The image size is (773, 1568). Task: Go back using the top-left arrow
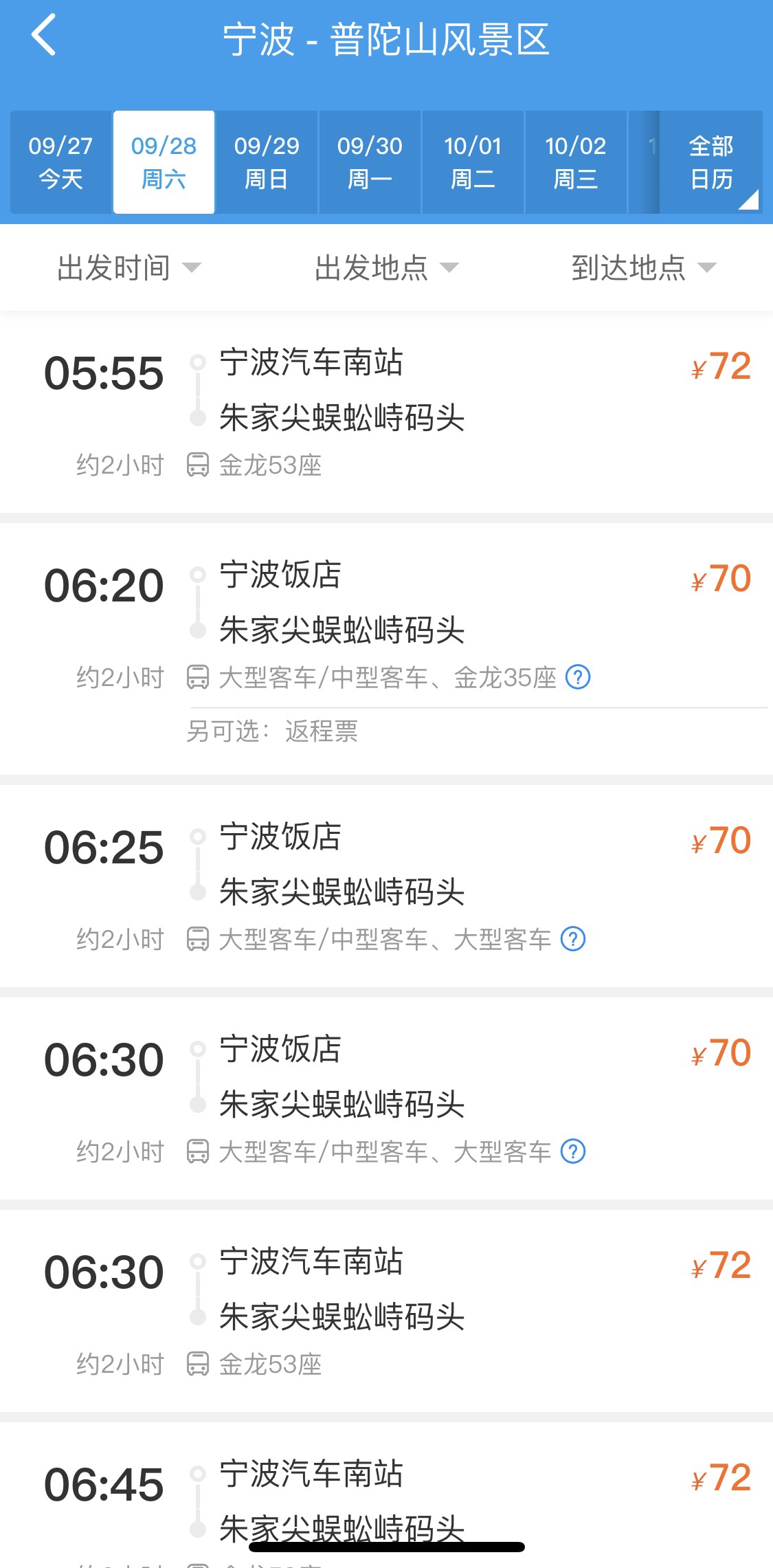click(x=43, y=36)
